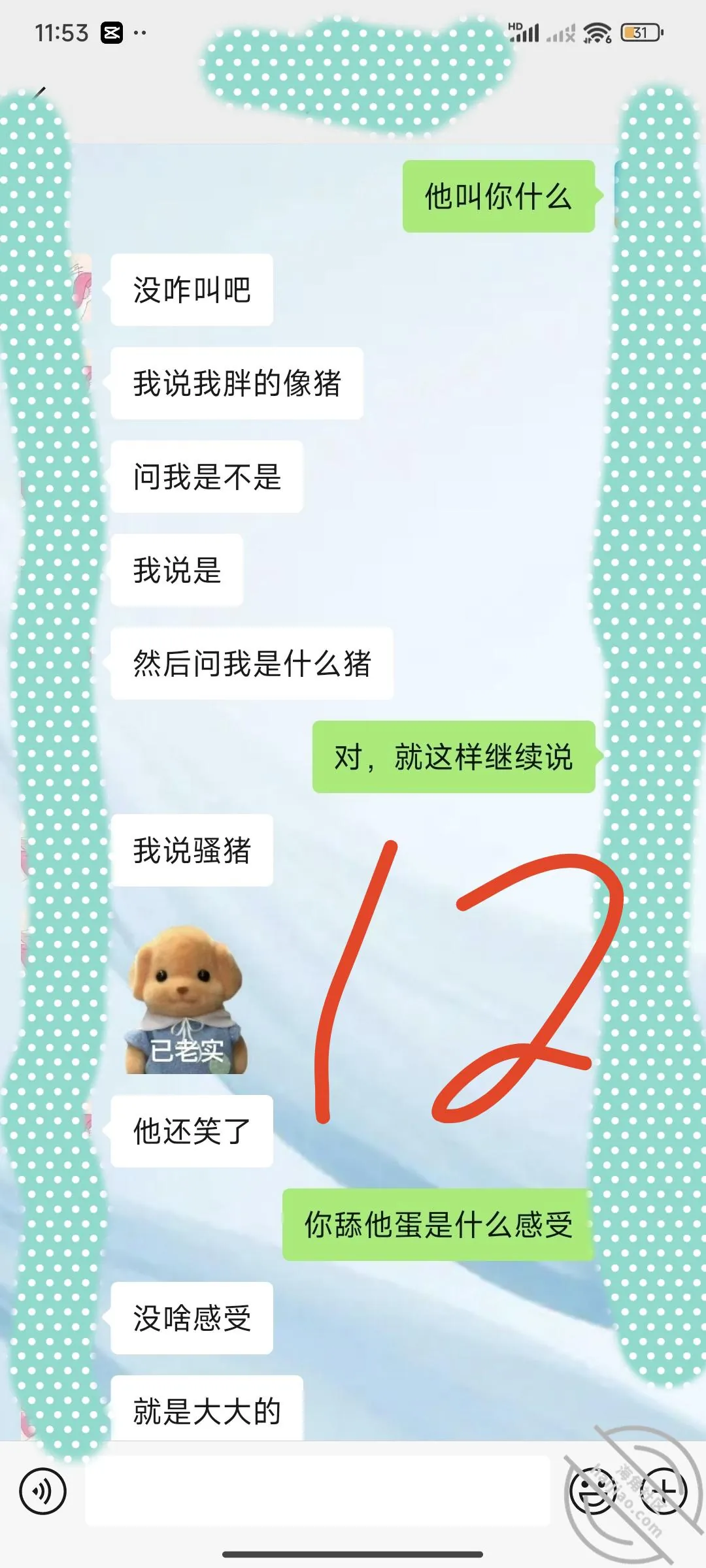Switch to voice message input
Screen dimensions: 706x1568
coord(43,1491)
